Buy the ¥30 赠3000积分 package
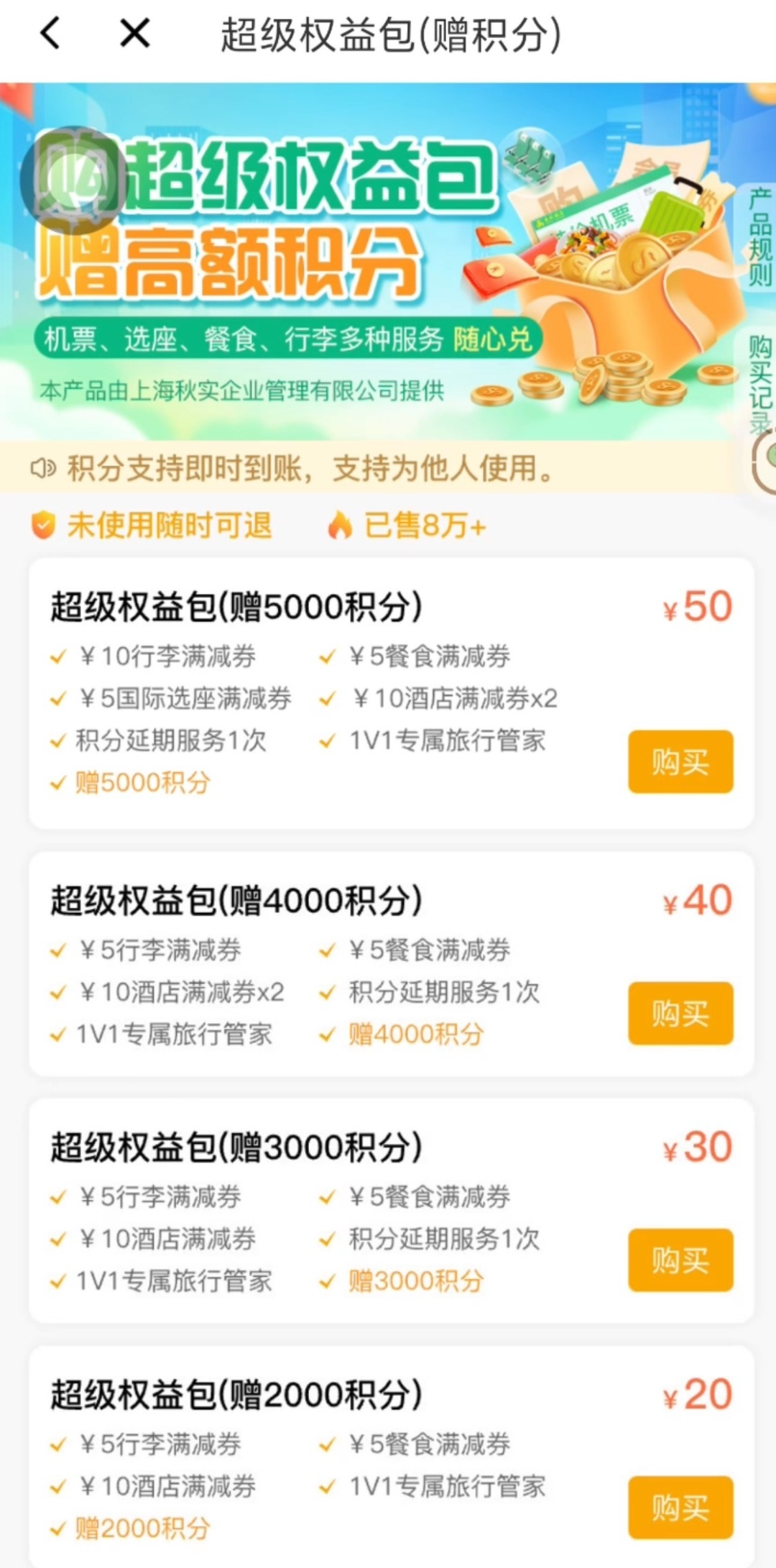Image resolution: width=776 pixels, height=1568 pixels. pos(680,1260)
